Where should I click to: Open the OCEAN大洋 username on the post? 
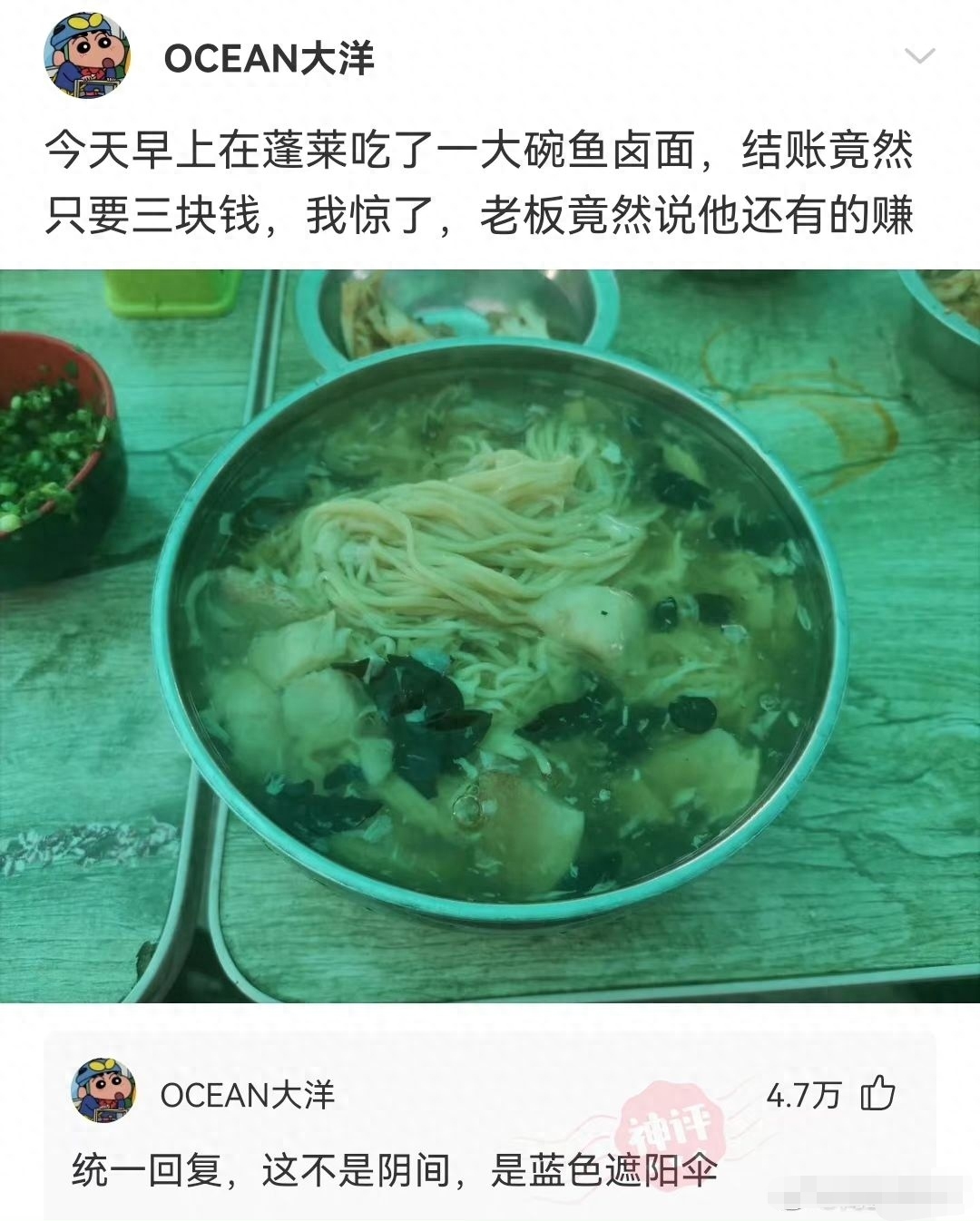269,58
